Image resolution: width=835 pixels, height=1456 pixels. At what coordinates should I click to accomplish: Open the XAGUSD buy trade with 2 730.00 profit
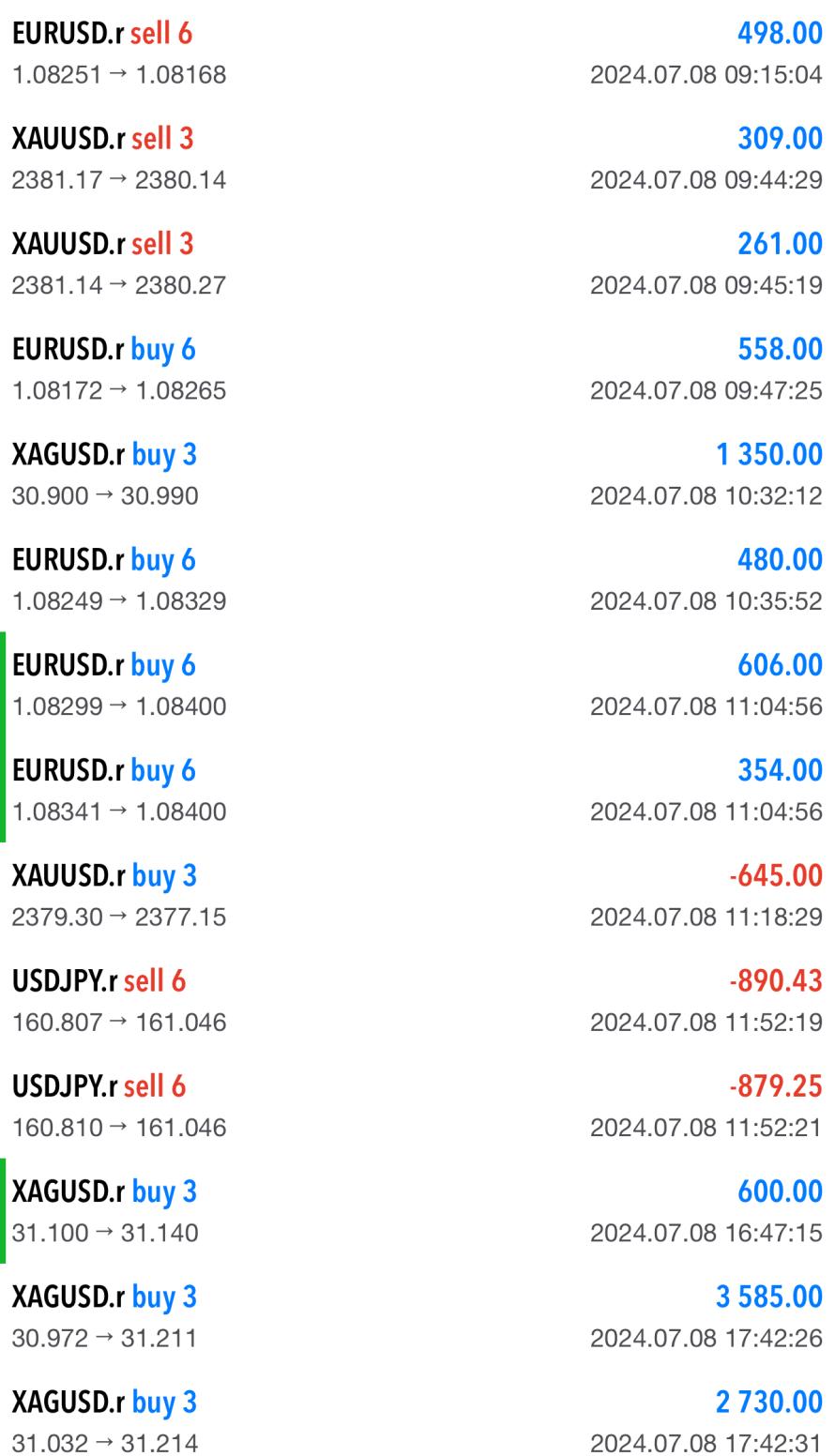click(417, 1421)
